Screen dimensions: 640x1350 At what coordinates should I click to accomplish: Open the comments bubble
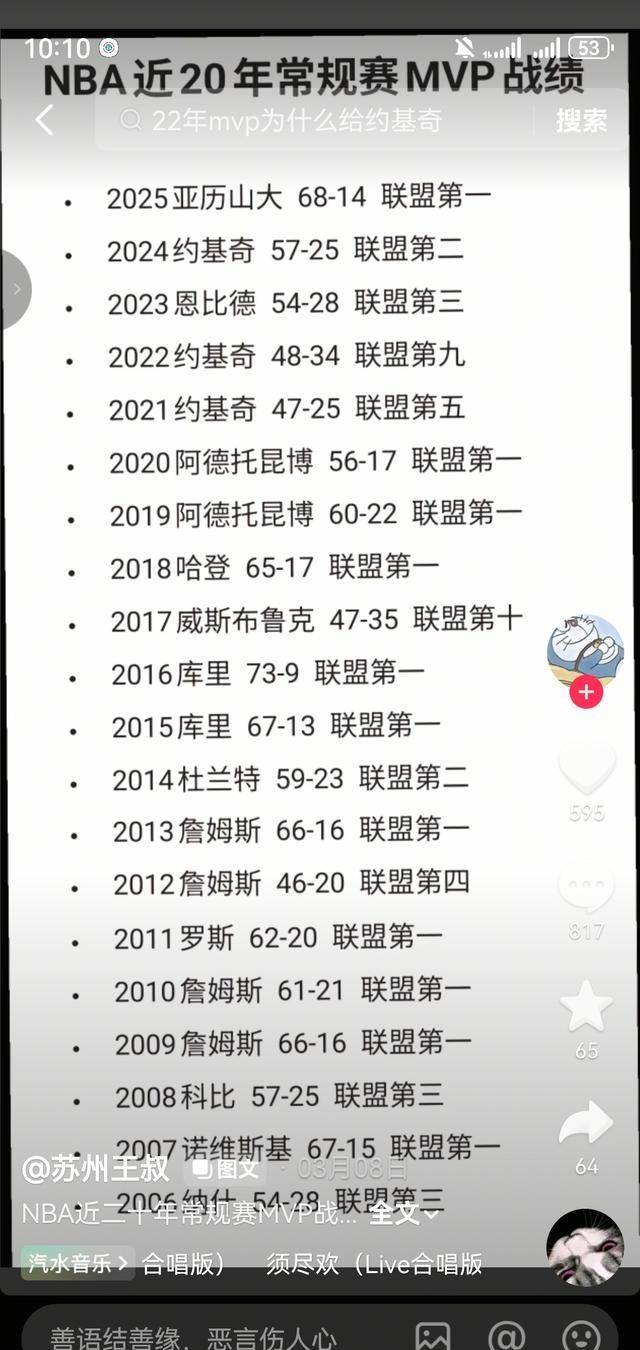click(586, 886)
